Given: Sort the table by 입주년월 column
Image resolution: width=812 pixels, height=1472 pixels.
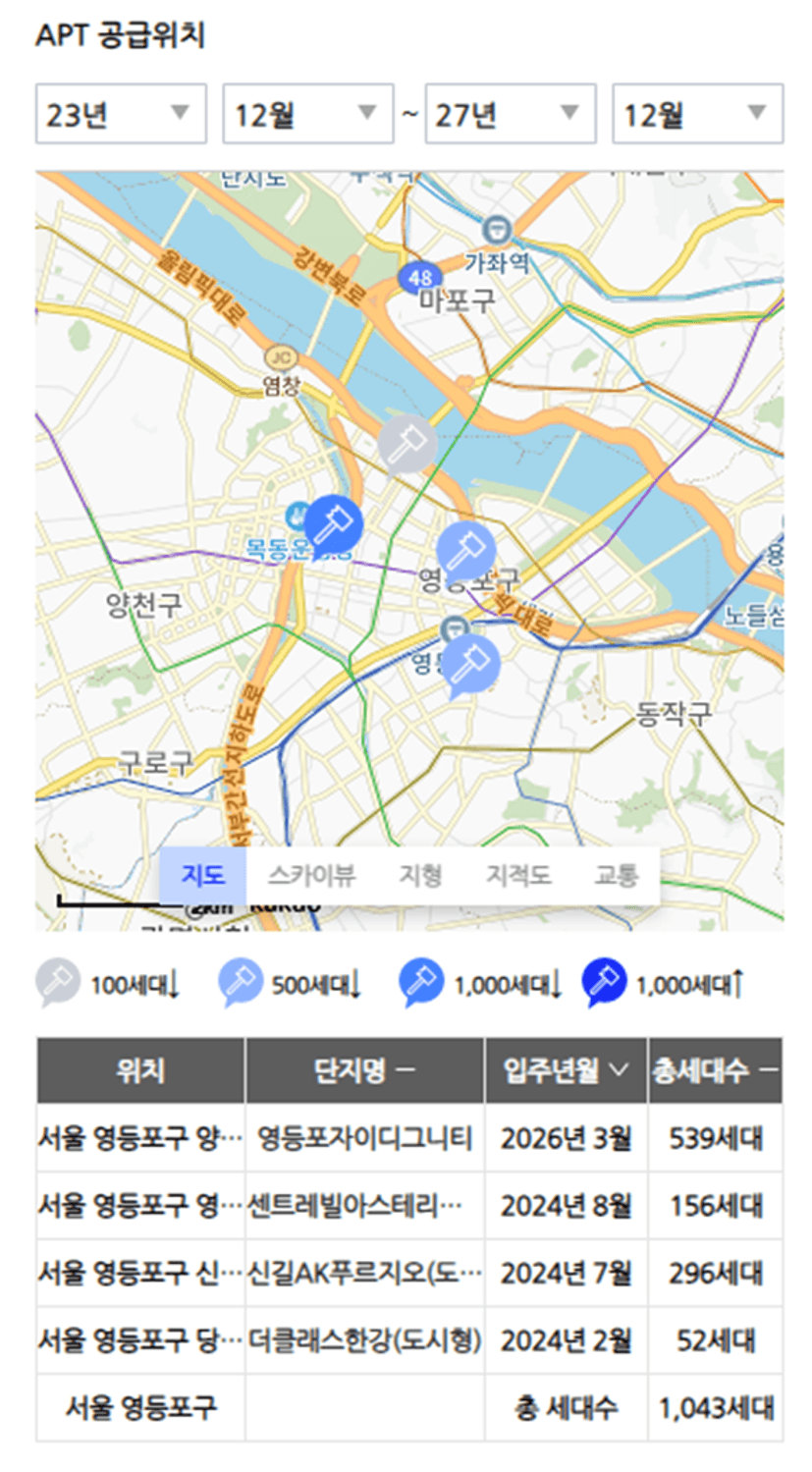Looking at the screenshot, I should coord(566,1070).
